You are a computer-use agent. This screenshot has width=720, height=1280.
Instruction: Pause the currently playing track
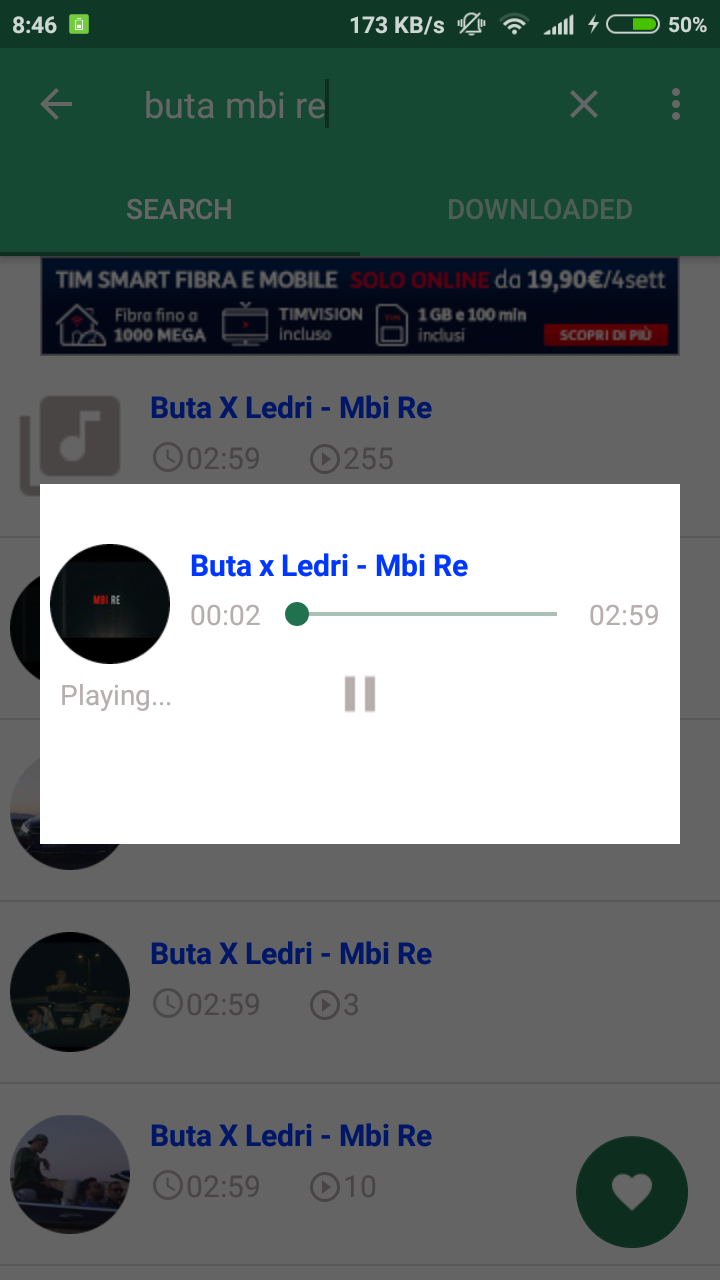pos(360,693)
